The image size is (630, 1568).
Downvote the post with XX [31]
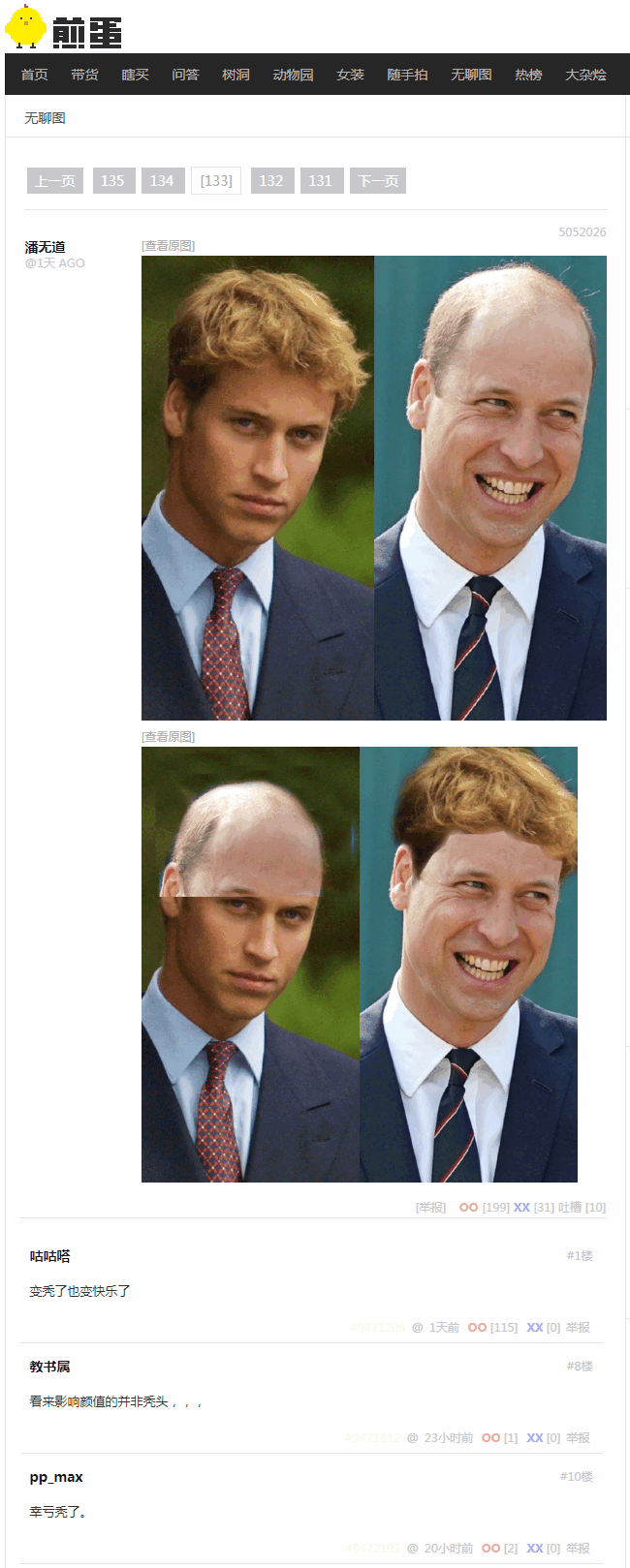pos(521,1208)
